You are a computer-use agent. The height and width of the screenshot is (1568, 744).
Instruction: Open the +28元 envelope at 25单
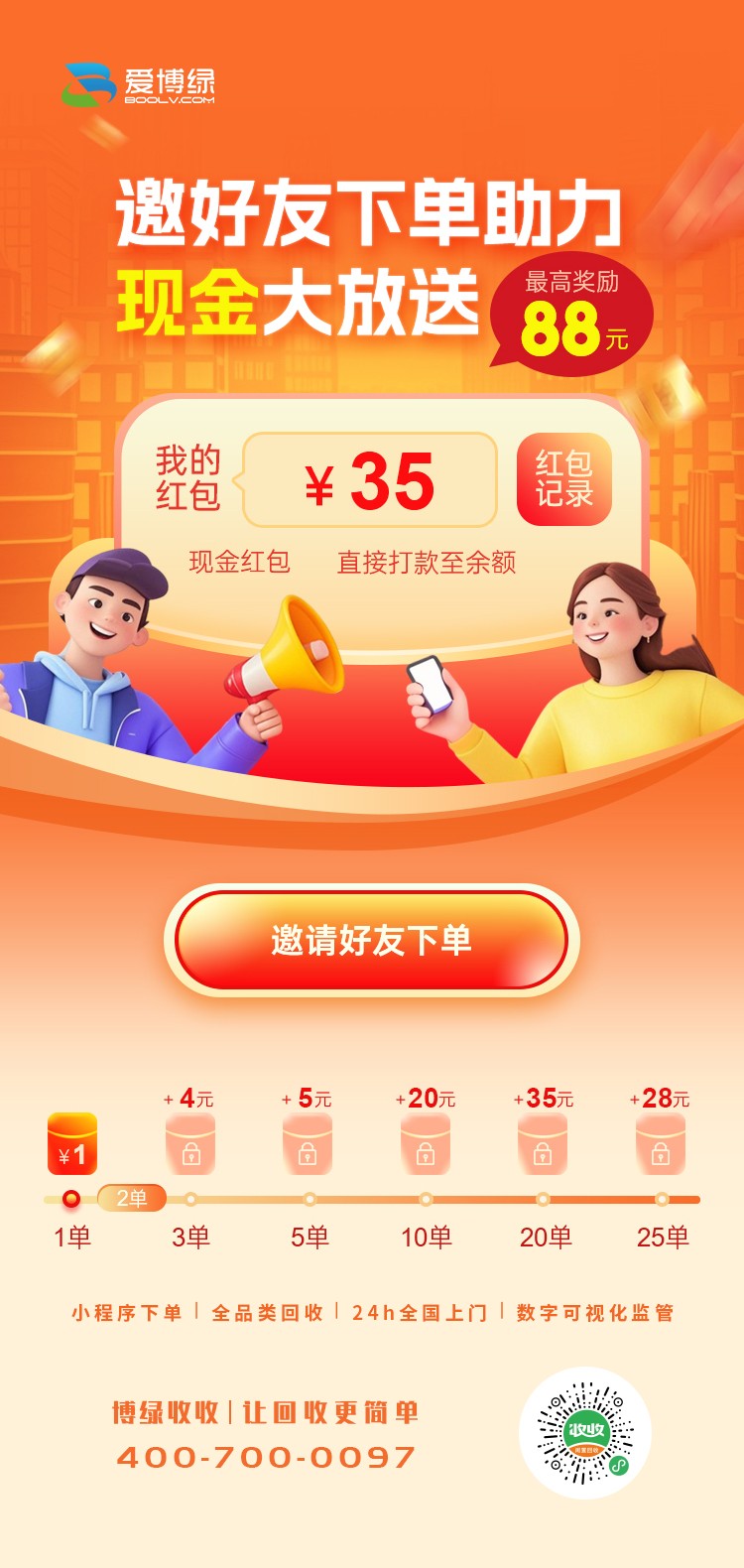click(x=660, y=1143)
